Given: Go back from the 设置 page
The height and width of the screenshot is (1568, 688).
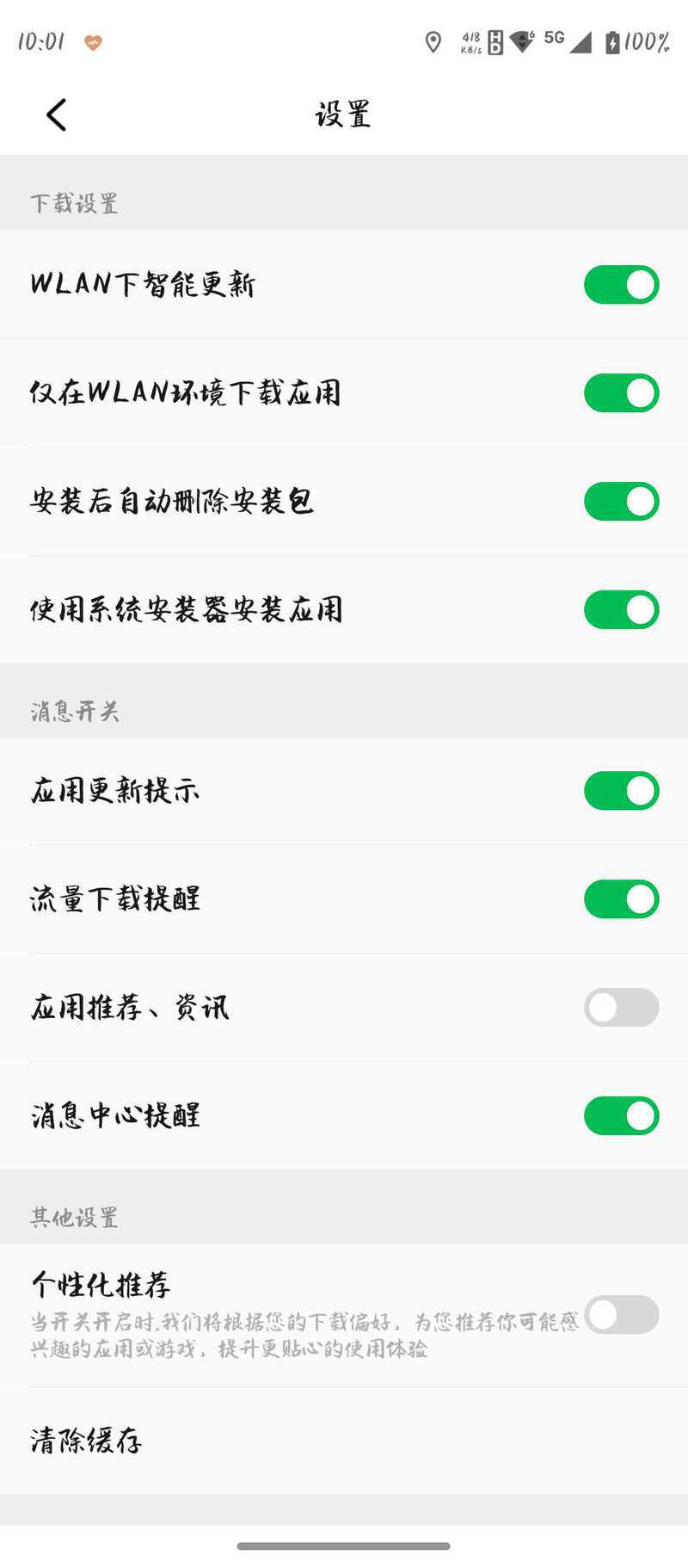Looking at the screenshot, I should pos(57,114).
